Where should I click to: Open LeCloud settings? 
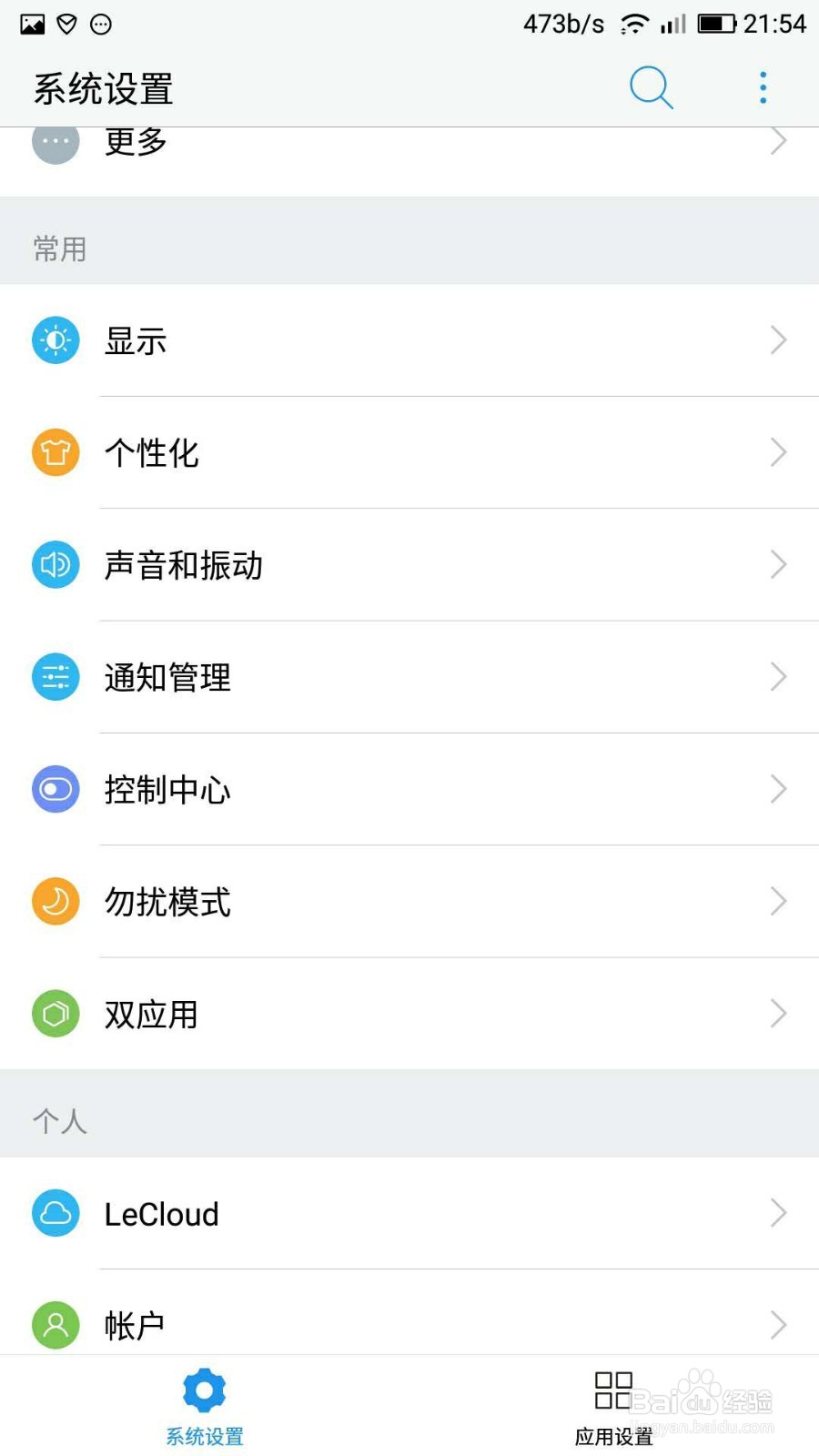point(409,1213)
